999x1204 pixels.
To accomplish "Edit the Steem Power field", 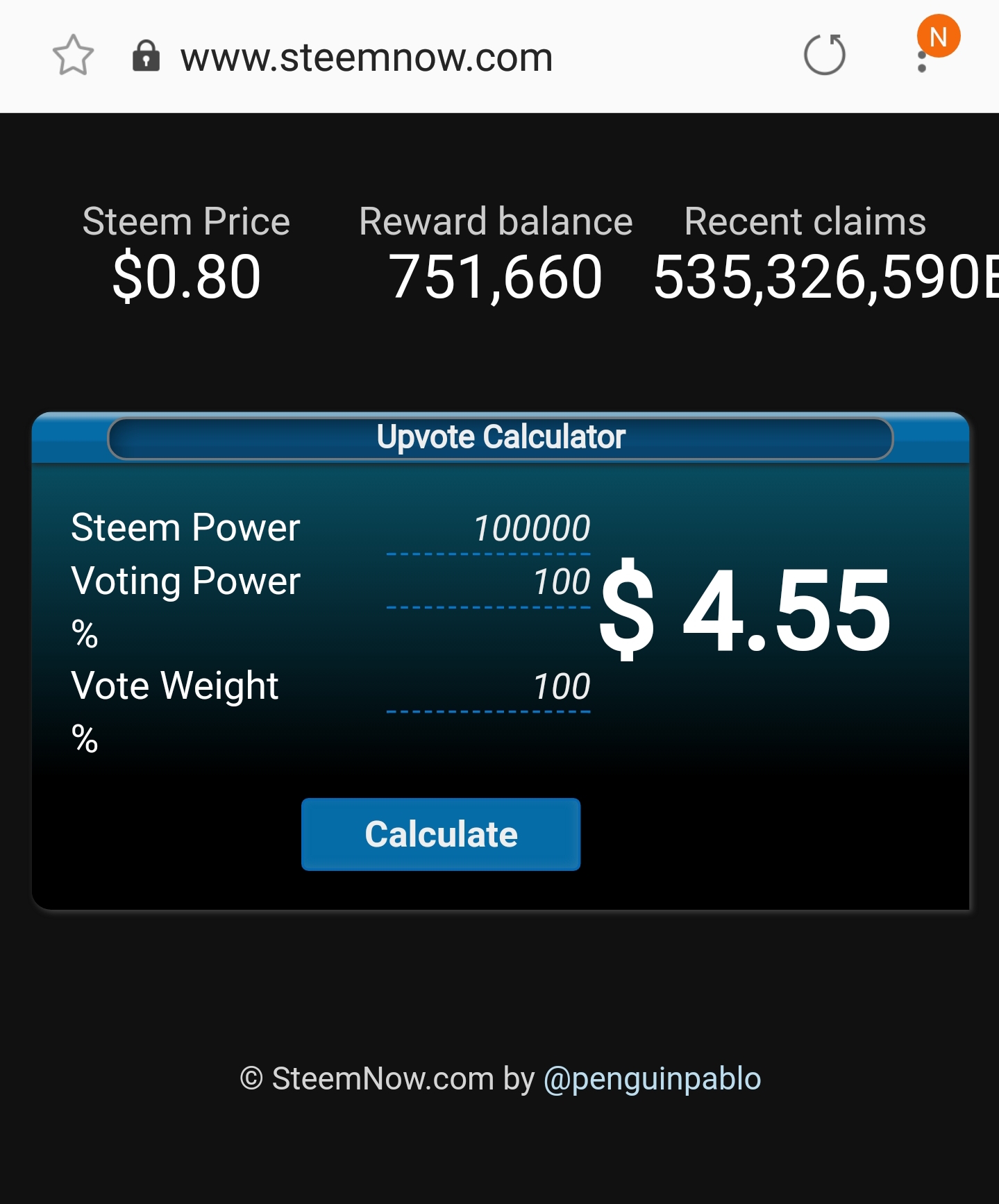I will 489,529.
